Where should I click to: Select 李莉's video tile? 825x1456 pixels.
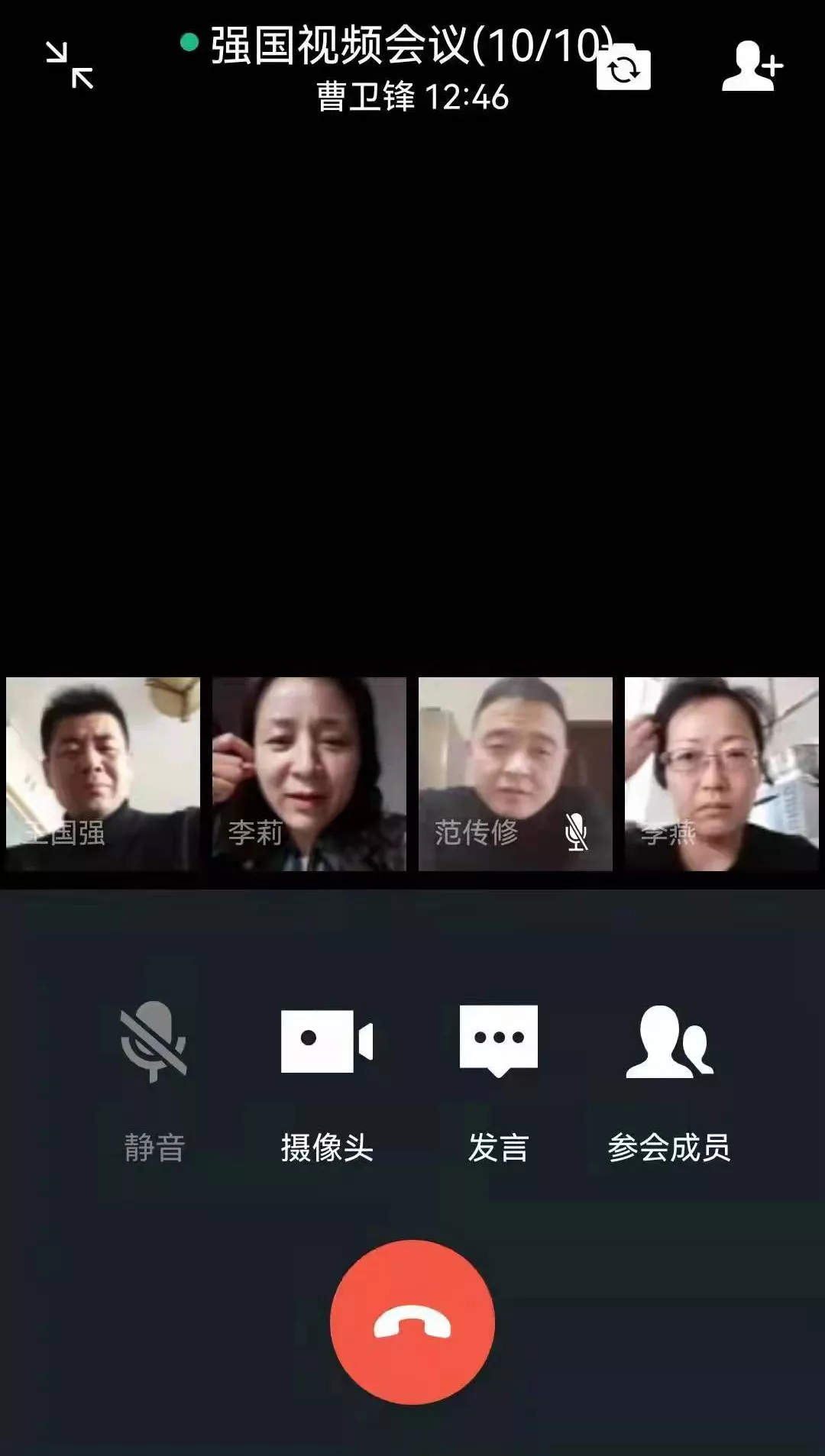[x=309, y=773]
